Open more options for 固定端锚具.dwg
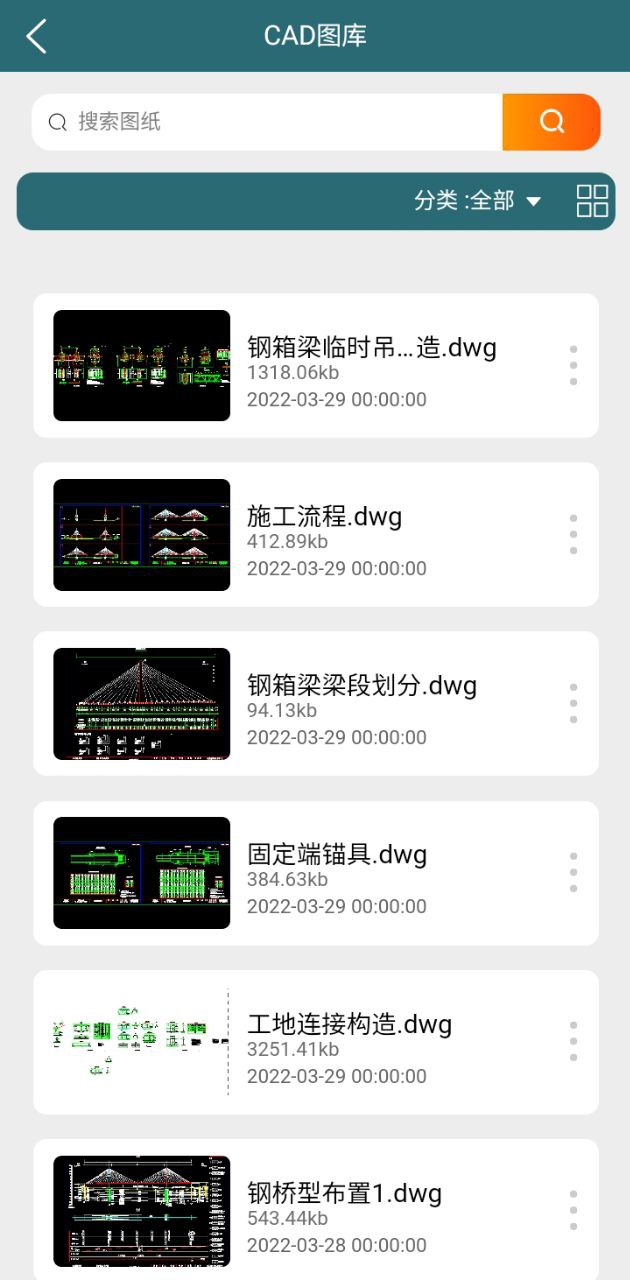This screenshot has height=1280, width=630. pyautogui.click(x=573, y=873)
